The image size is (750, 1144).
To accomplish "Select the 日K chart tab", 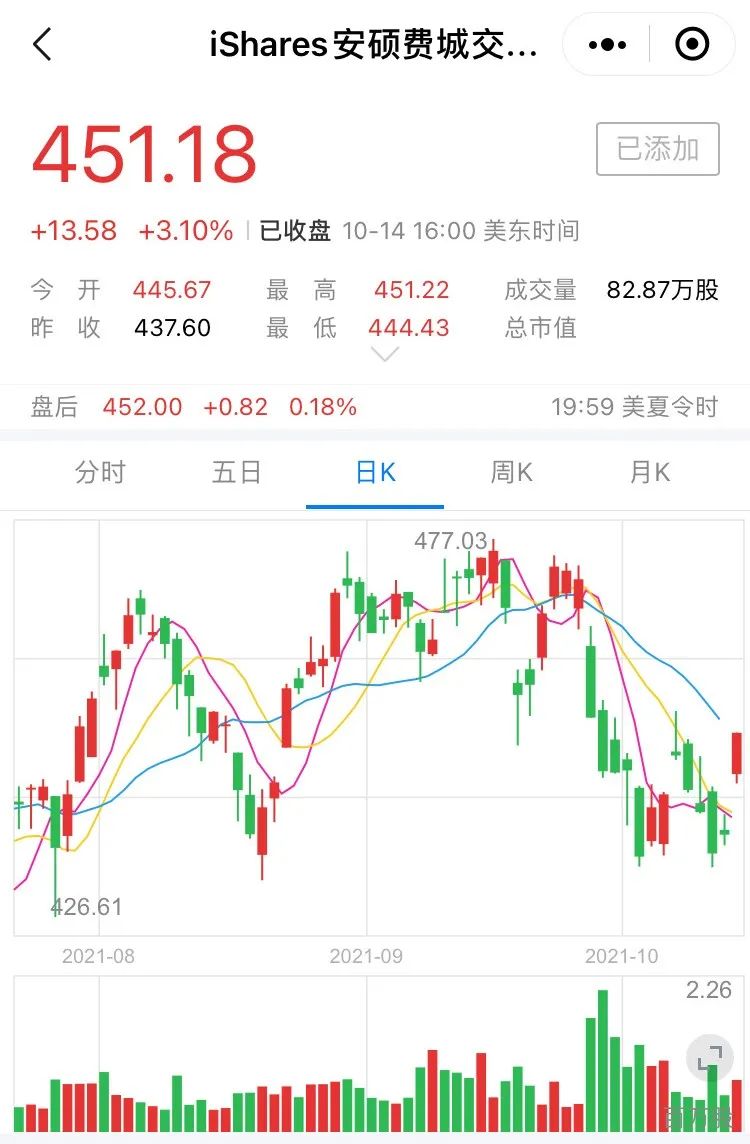I will click(x=375, y=472).
